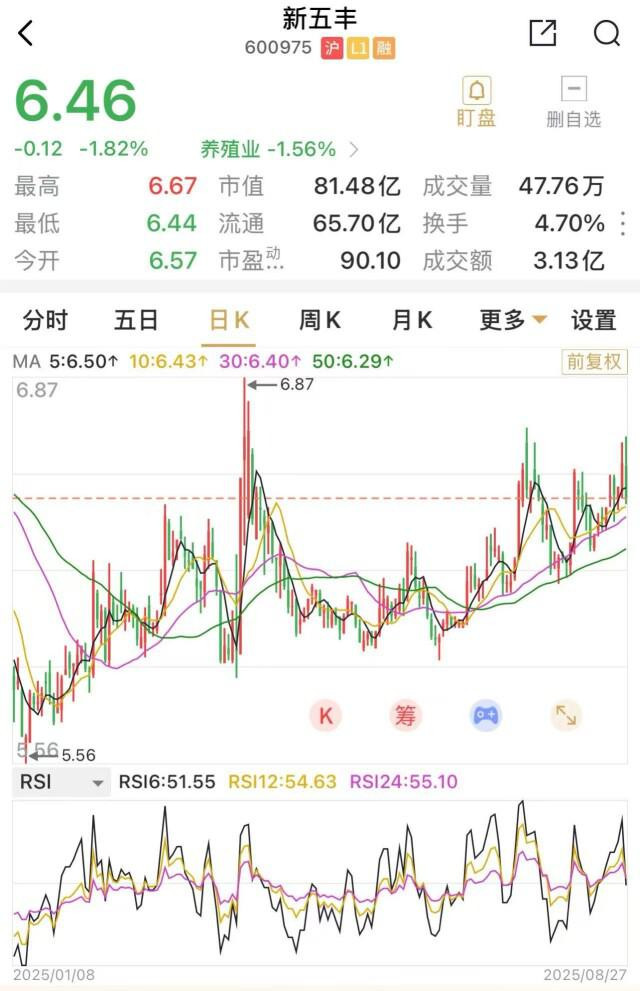Change the 前复权 adjustment mode
Screen dimensions: 640x991
(x=595, y=361)
